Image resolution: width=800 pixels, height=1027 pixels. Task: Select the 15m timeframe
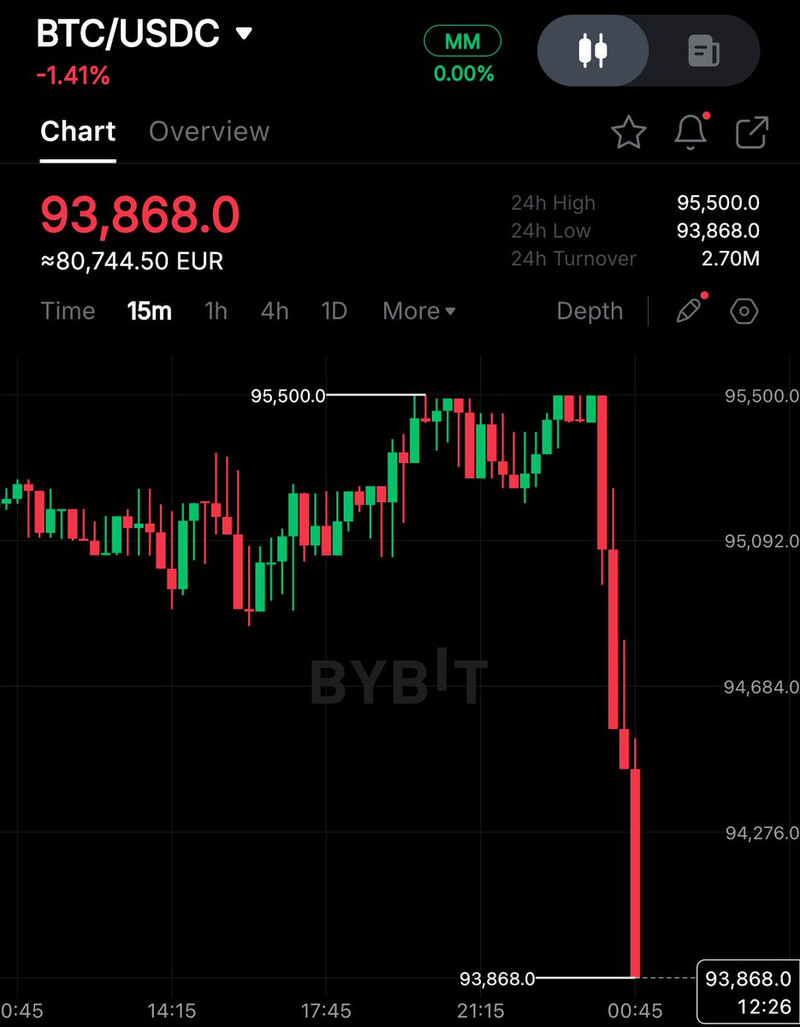click(149, 311)
